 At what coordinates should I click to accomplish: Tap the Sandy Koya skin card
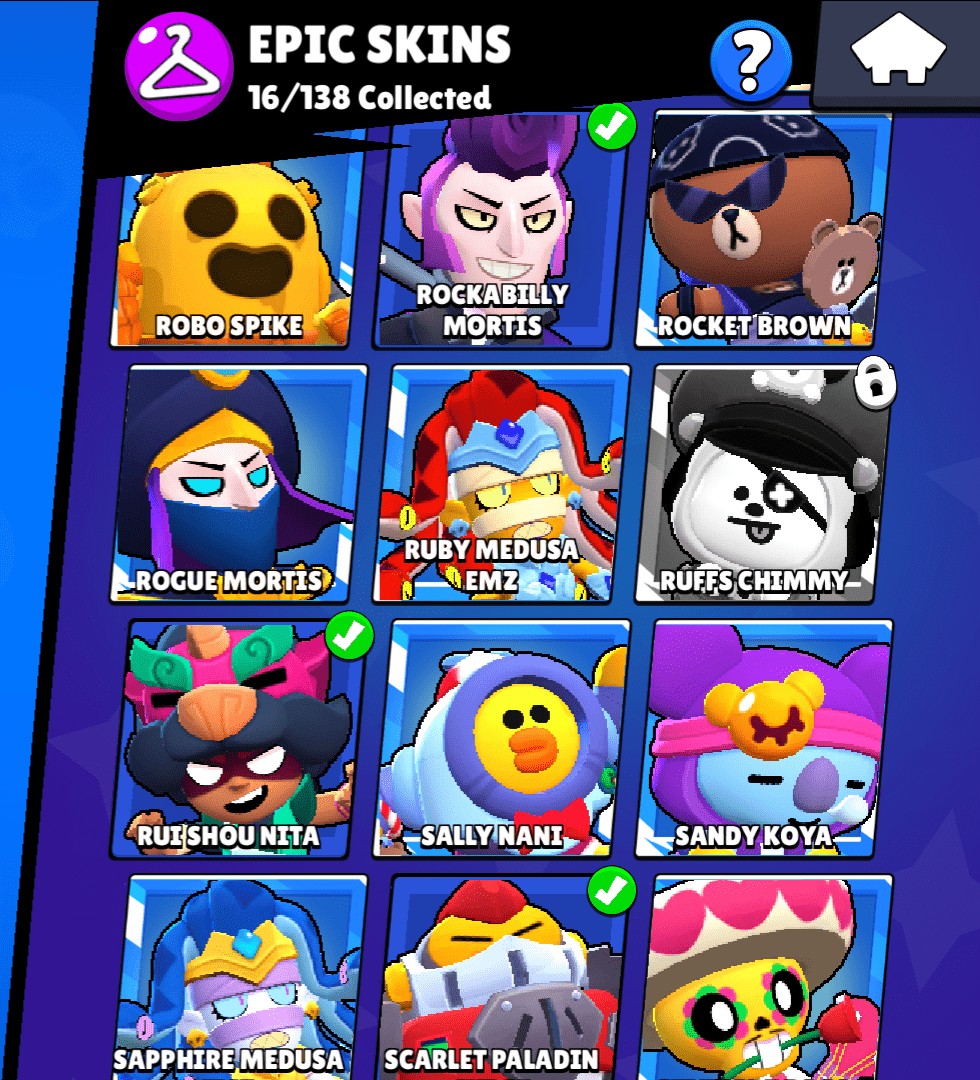[x=765, y=740]
